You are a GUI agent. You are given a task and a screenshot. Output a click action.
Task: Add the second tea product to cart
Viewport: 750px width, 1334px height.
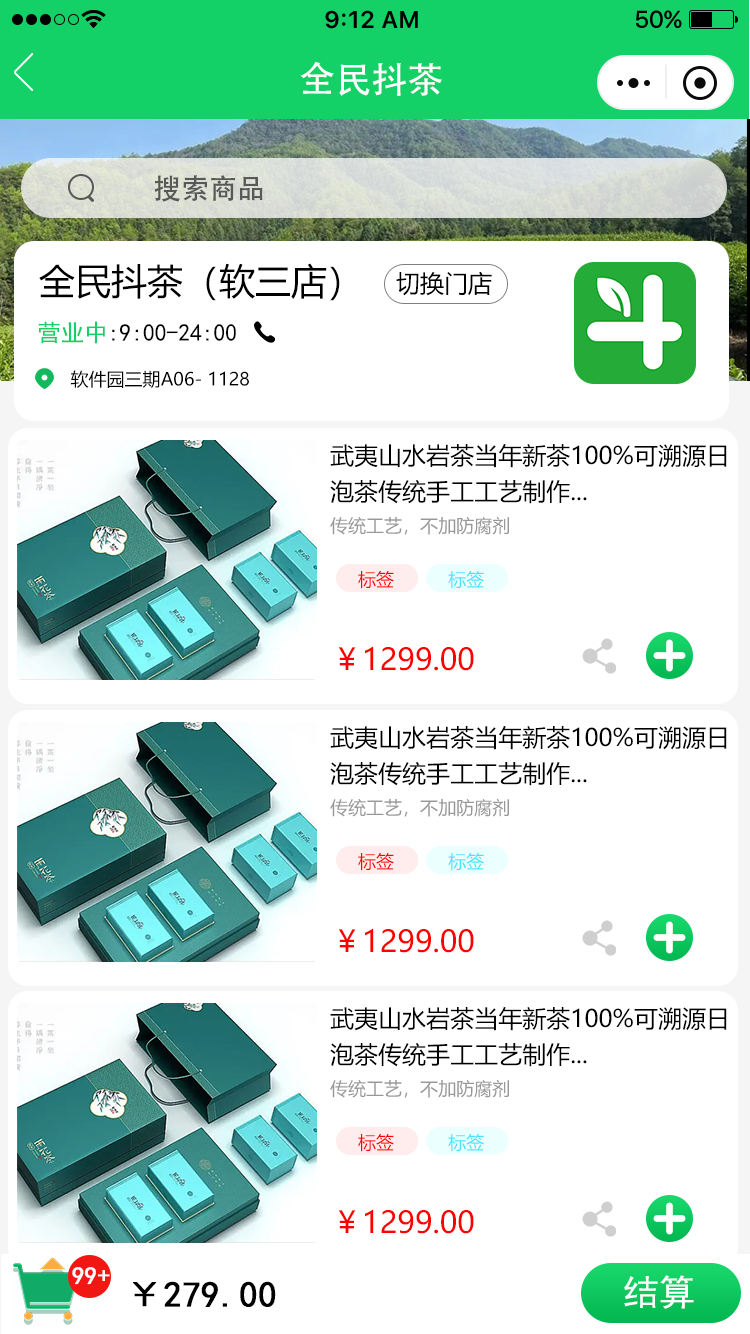pyautogui.click(x=669, y=938)
